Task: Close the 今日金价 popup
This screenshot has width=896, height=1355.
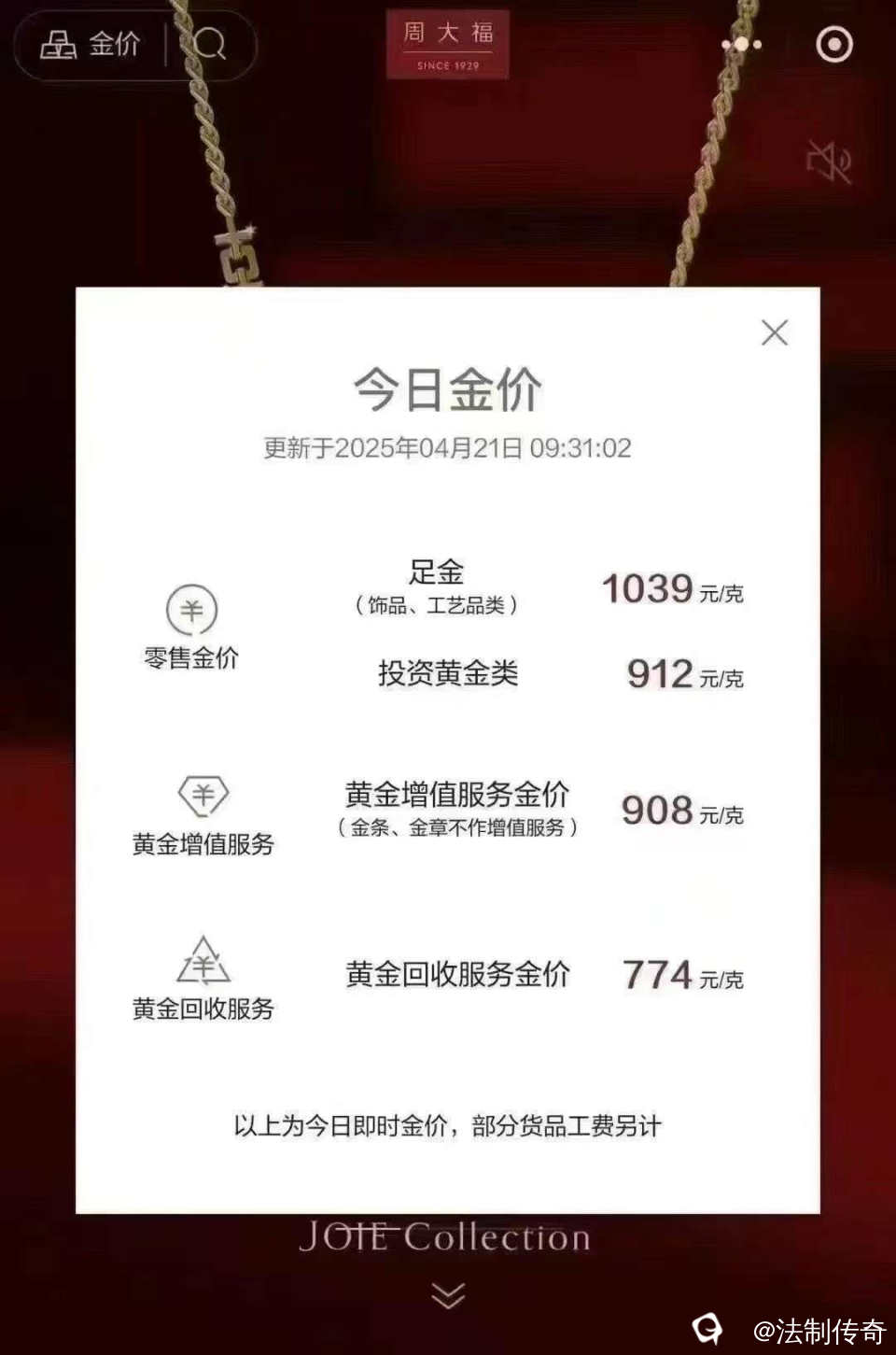Action: coord(775,332)
